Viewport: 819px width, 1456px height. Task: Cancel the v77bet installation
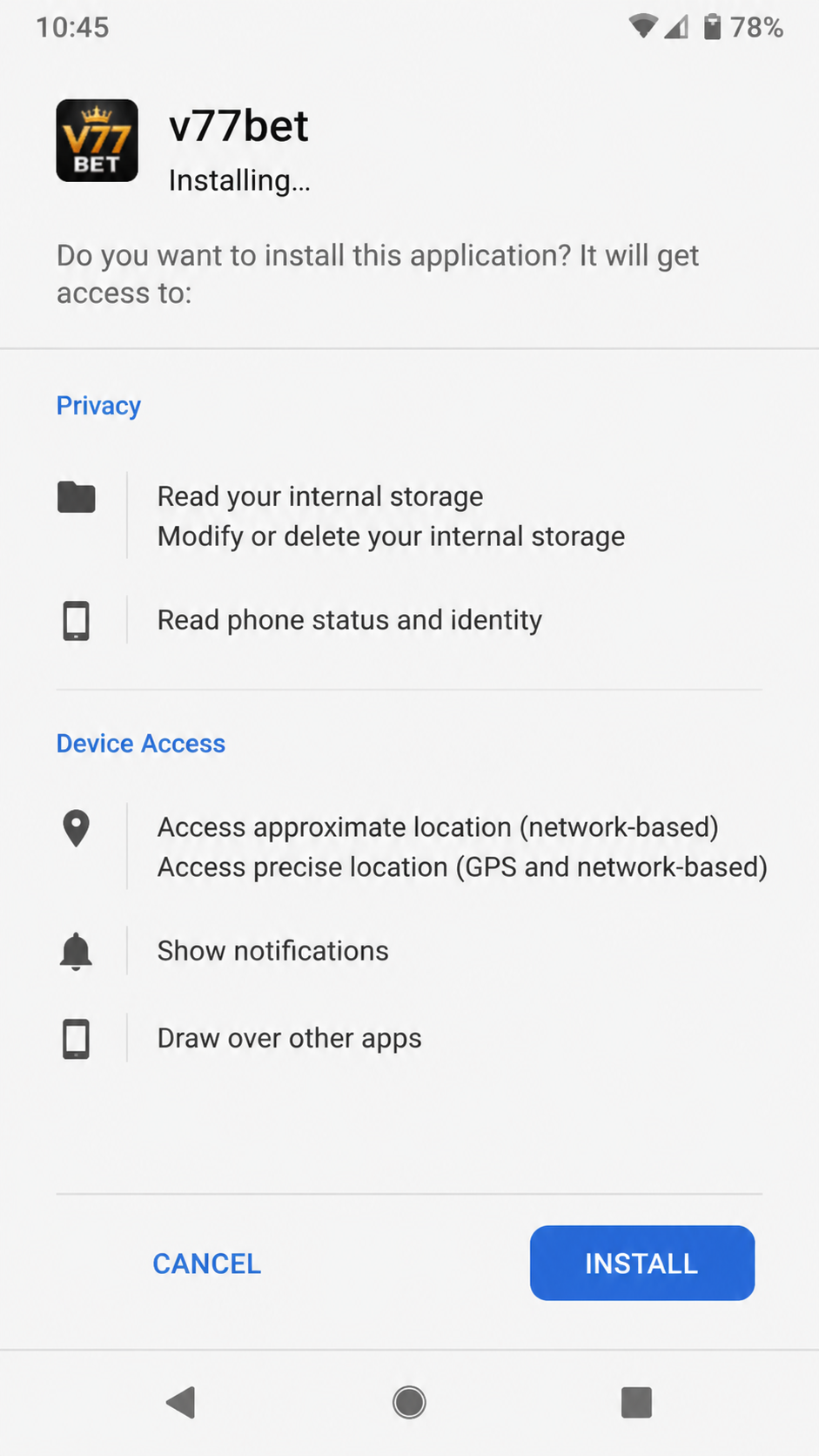click(x=207, y=1264)
